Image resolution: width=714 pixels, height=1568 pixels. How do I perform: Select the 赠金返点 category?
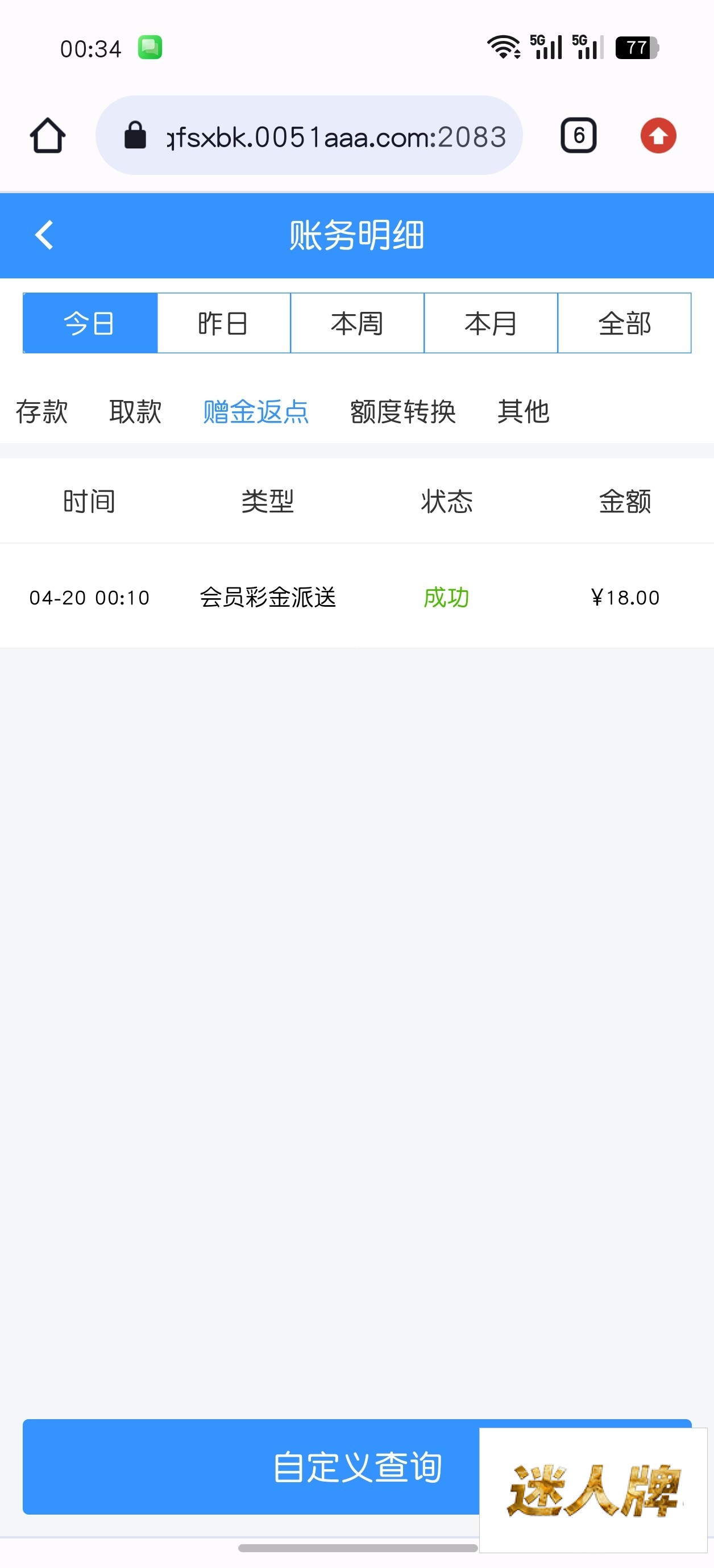[x=256, y=412]
